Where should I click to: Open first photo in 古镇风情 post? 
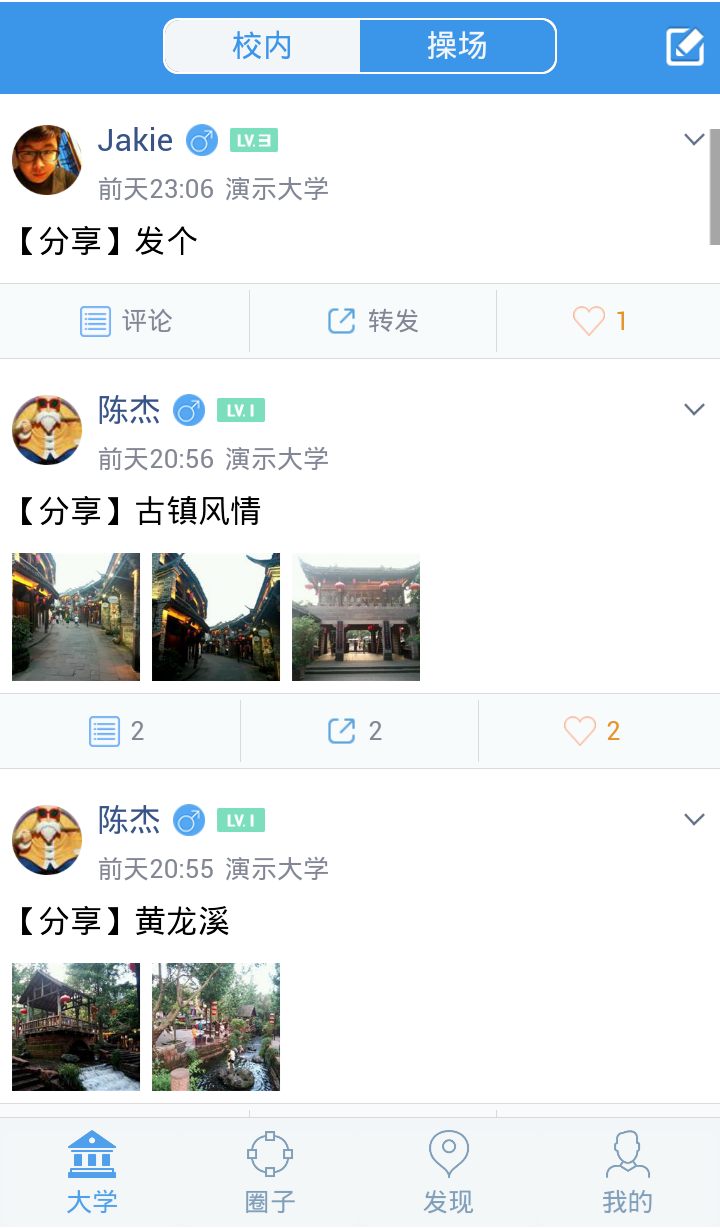tap(76, 617)
